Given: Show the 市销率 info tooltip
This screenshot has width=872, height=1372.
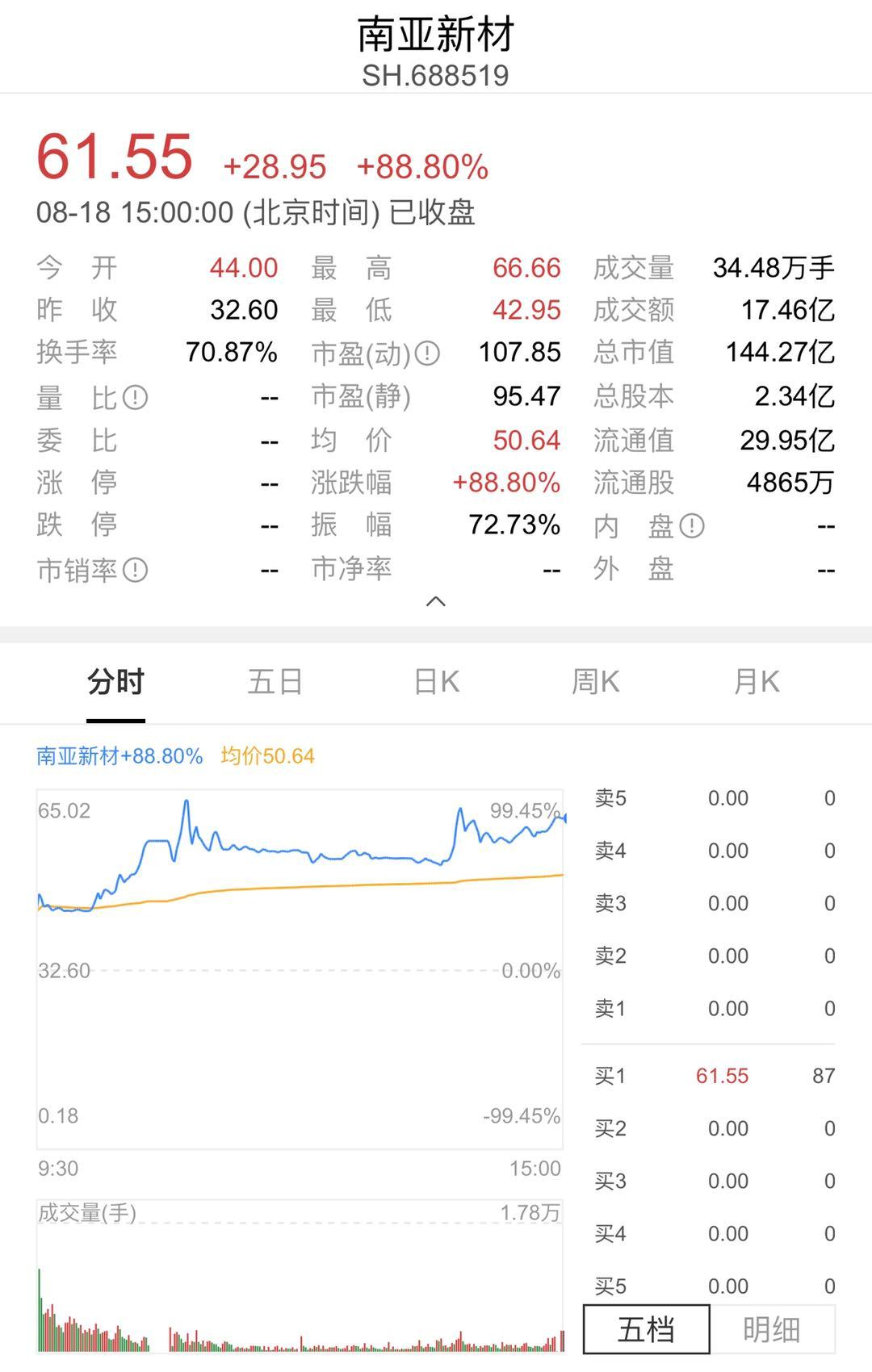Looking at the screenshot, I should tap(136, 571).
